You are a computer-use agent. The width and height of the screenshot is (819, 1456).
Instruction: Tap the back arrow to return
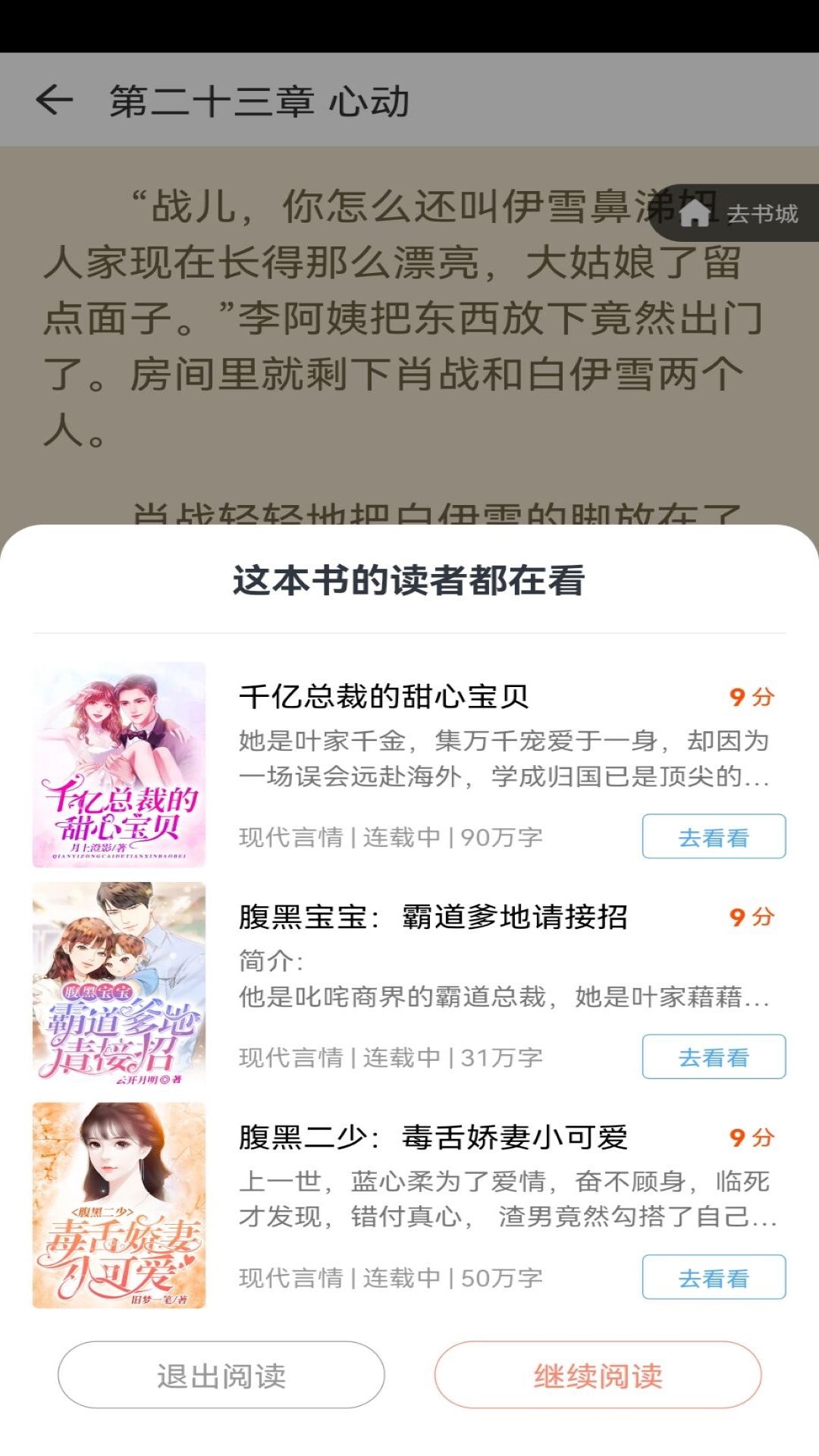tap(53, 101)
